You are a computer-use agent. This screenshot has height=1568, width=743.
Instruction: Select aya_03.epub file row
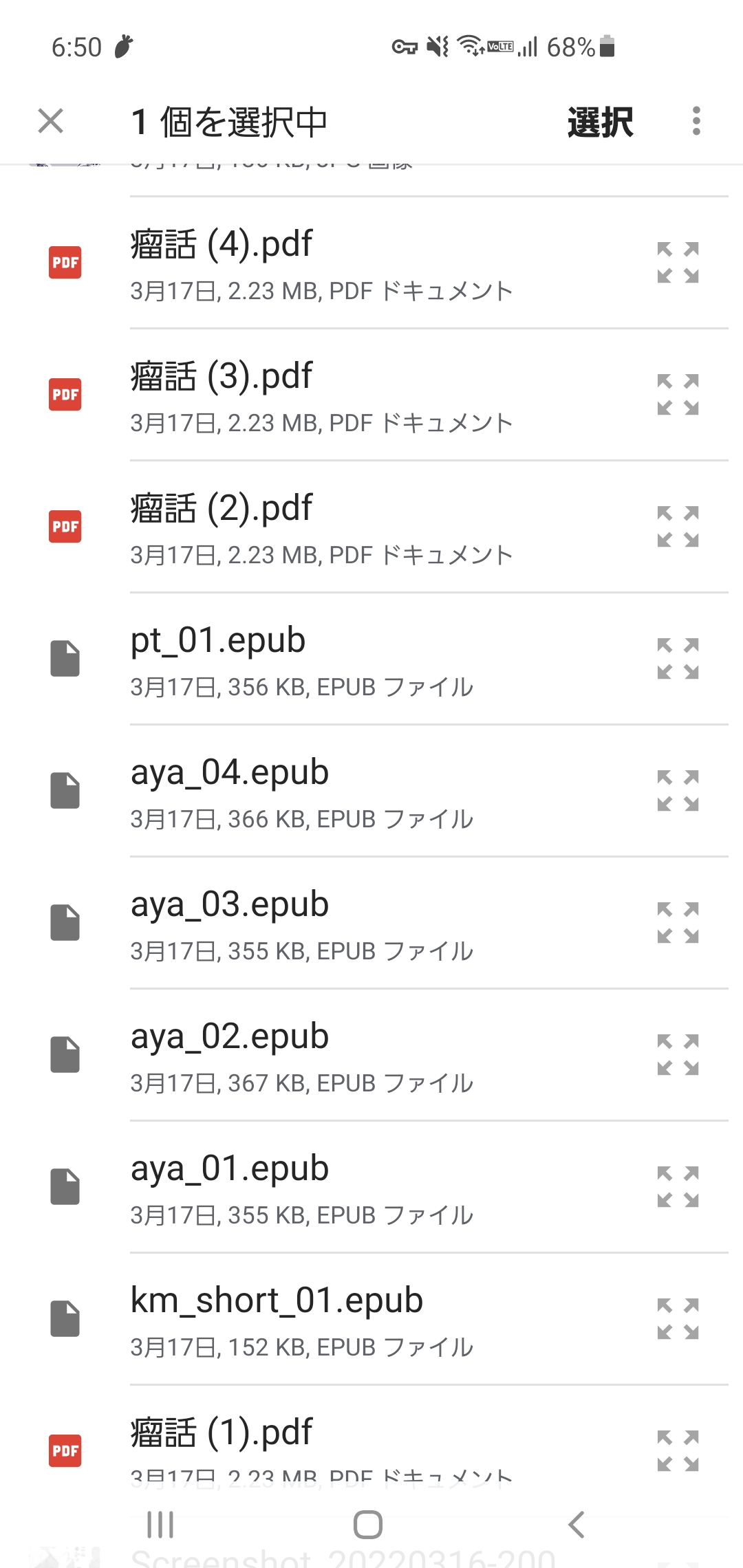tap(371, 923)
